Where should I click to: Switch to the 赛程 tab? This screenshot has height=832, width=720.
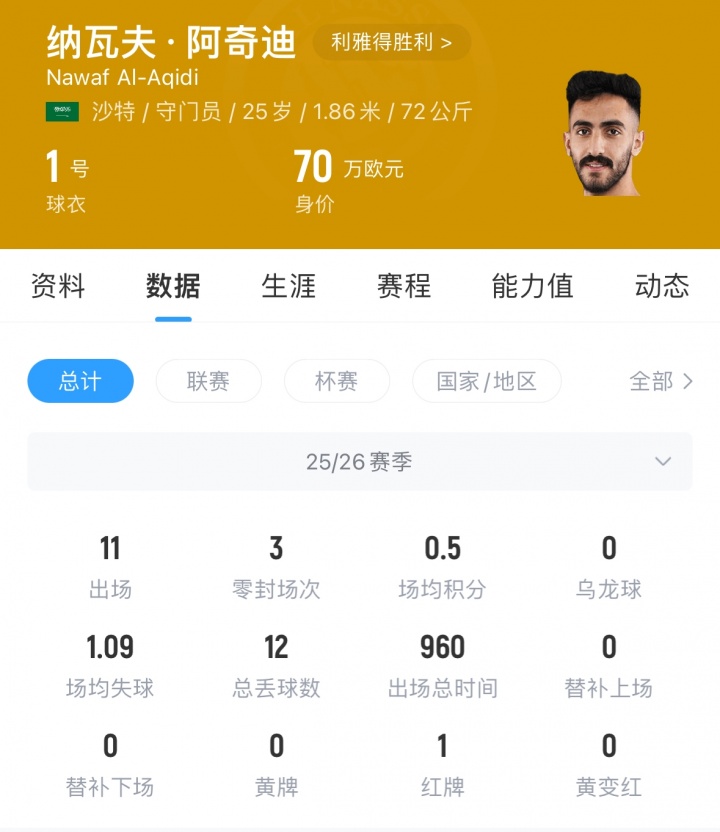tap(403, 286)
